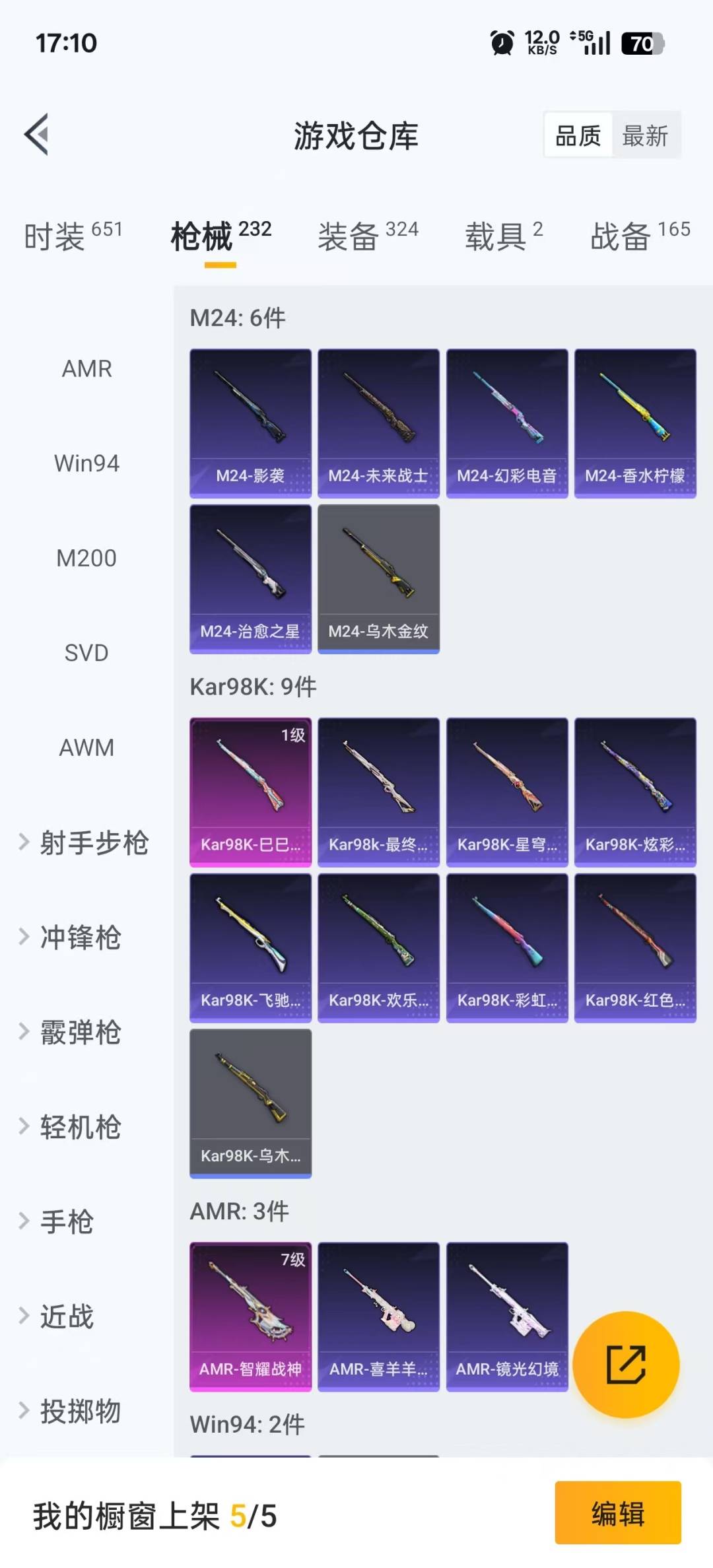This screenshot has height=1568, width=713.
Task: Select AWM in the sidebar
Action: click(x=86, y=748)
